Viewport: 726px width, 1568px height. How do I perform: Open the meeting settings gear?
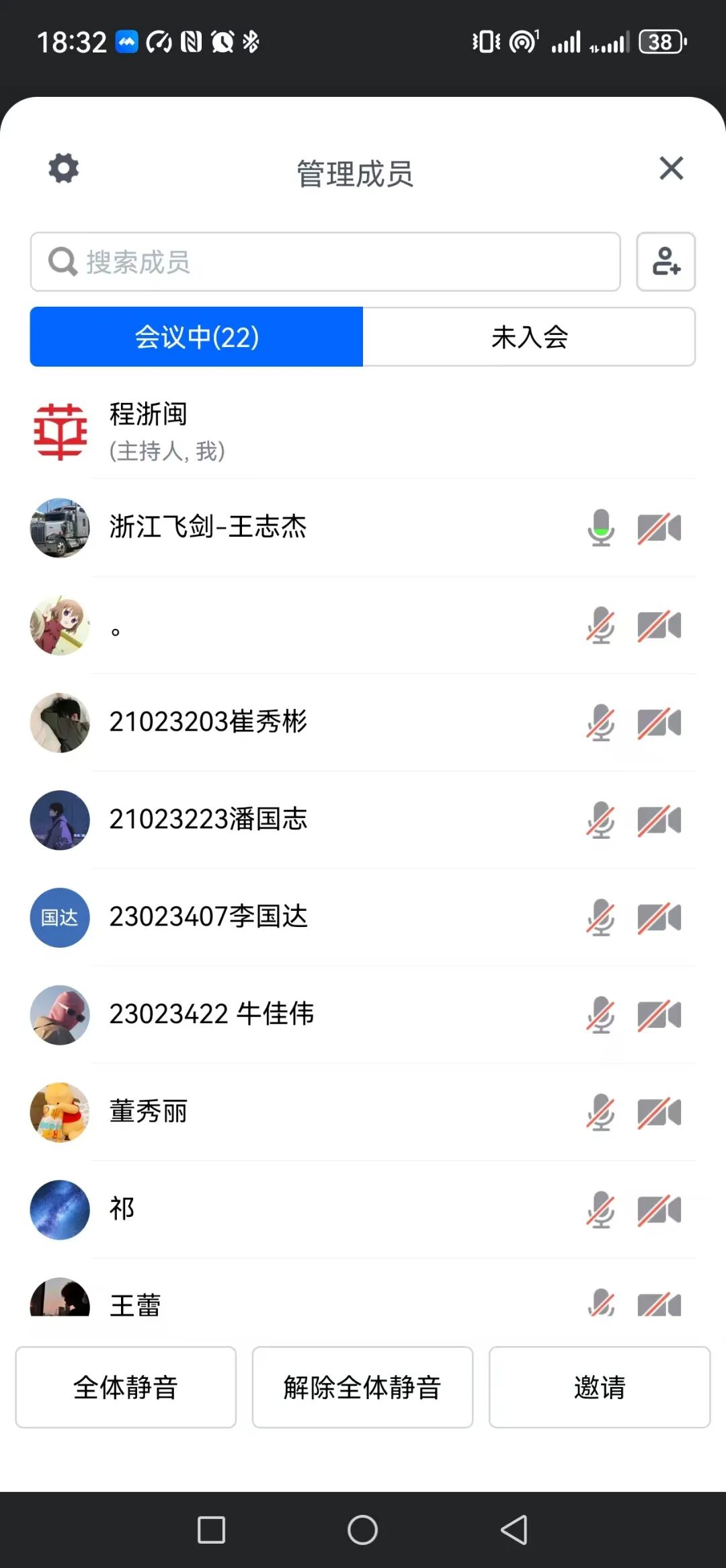point(63,168)
